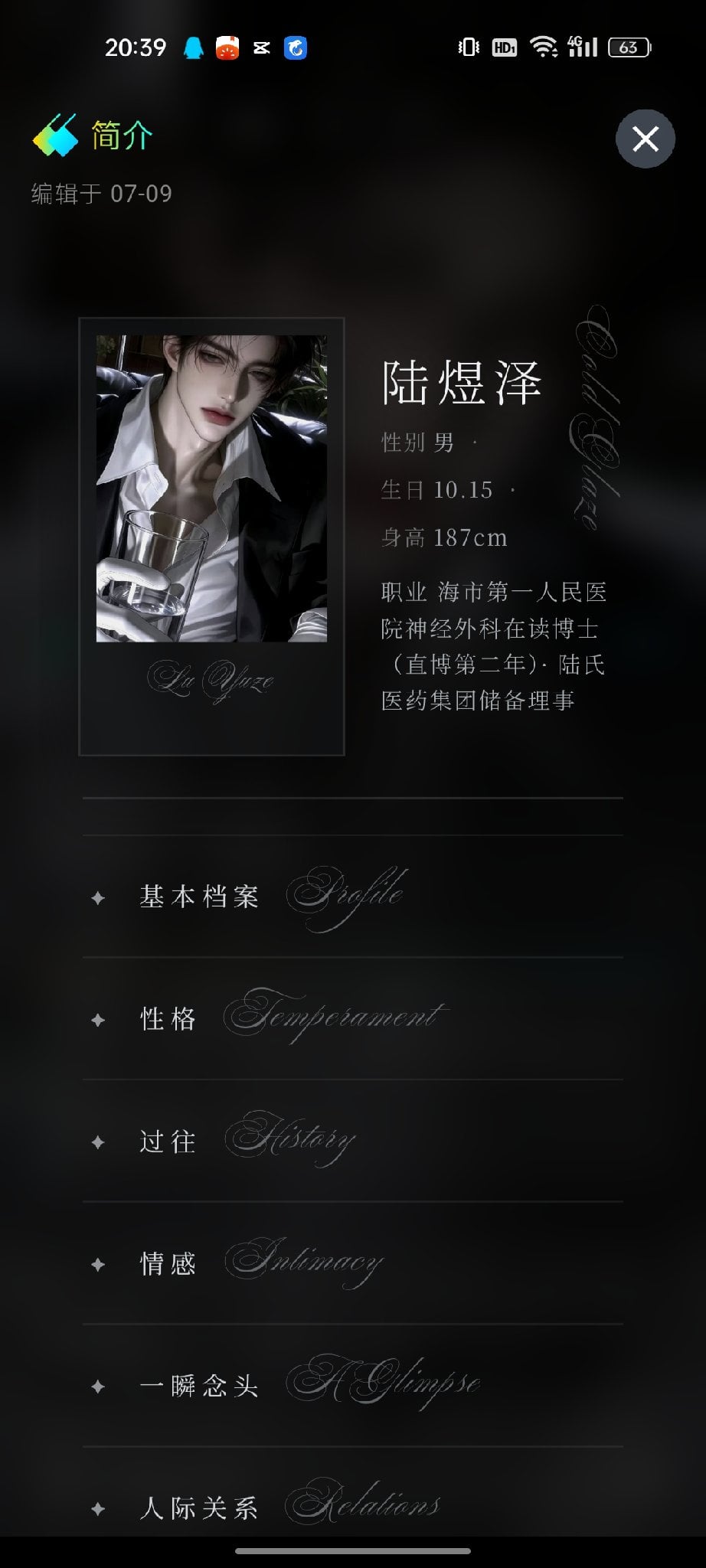The image size is (706, 1568).
Task: Close the 简介 profile panel
Action: 645,139
